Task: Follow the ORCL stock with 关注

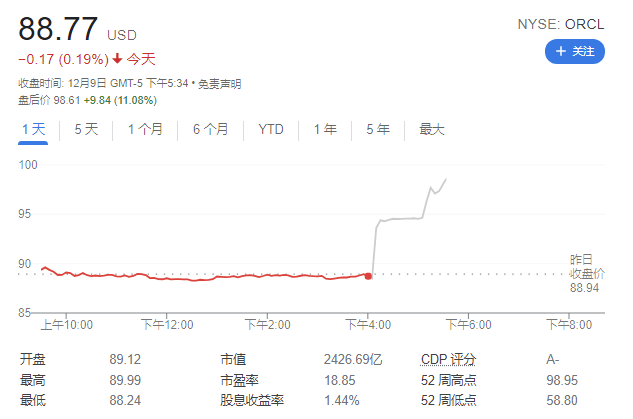Action: [x=574, y=50]
